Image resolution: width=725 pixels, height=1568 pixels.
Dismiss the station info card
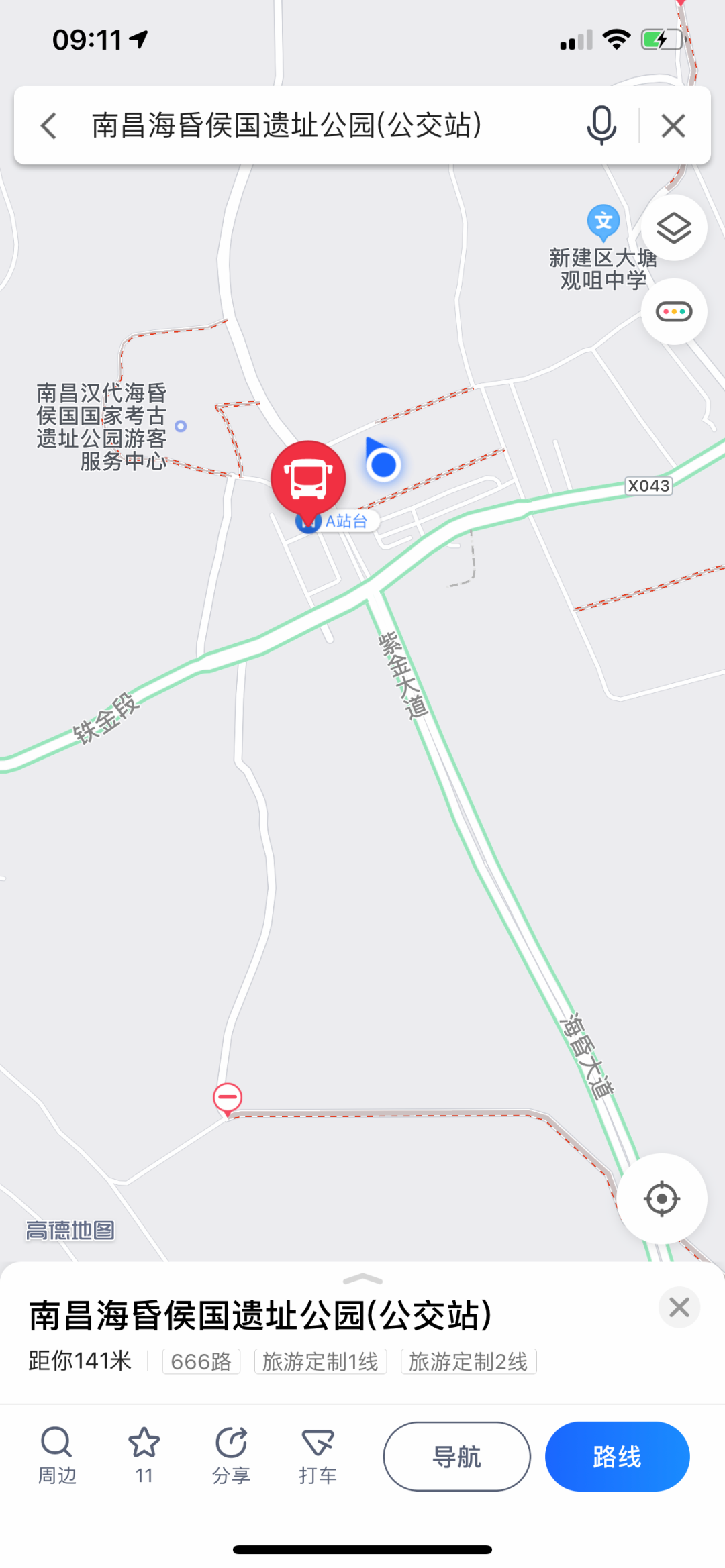point(679,1307)
